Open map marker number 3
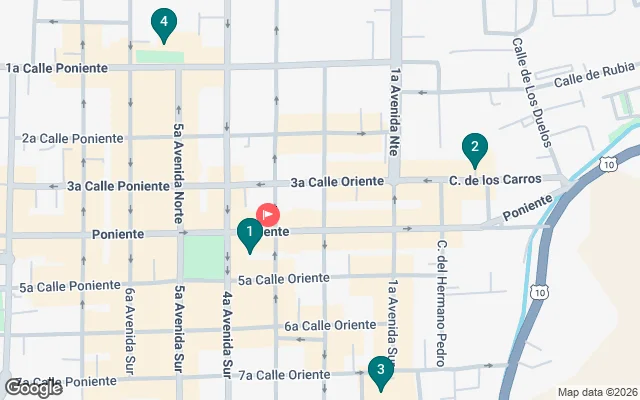Viewport: 640px width, 400px height. click(x=379, y=372)
